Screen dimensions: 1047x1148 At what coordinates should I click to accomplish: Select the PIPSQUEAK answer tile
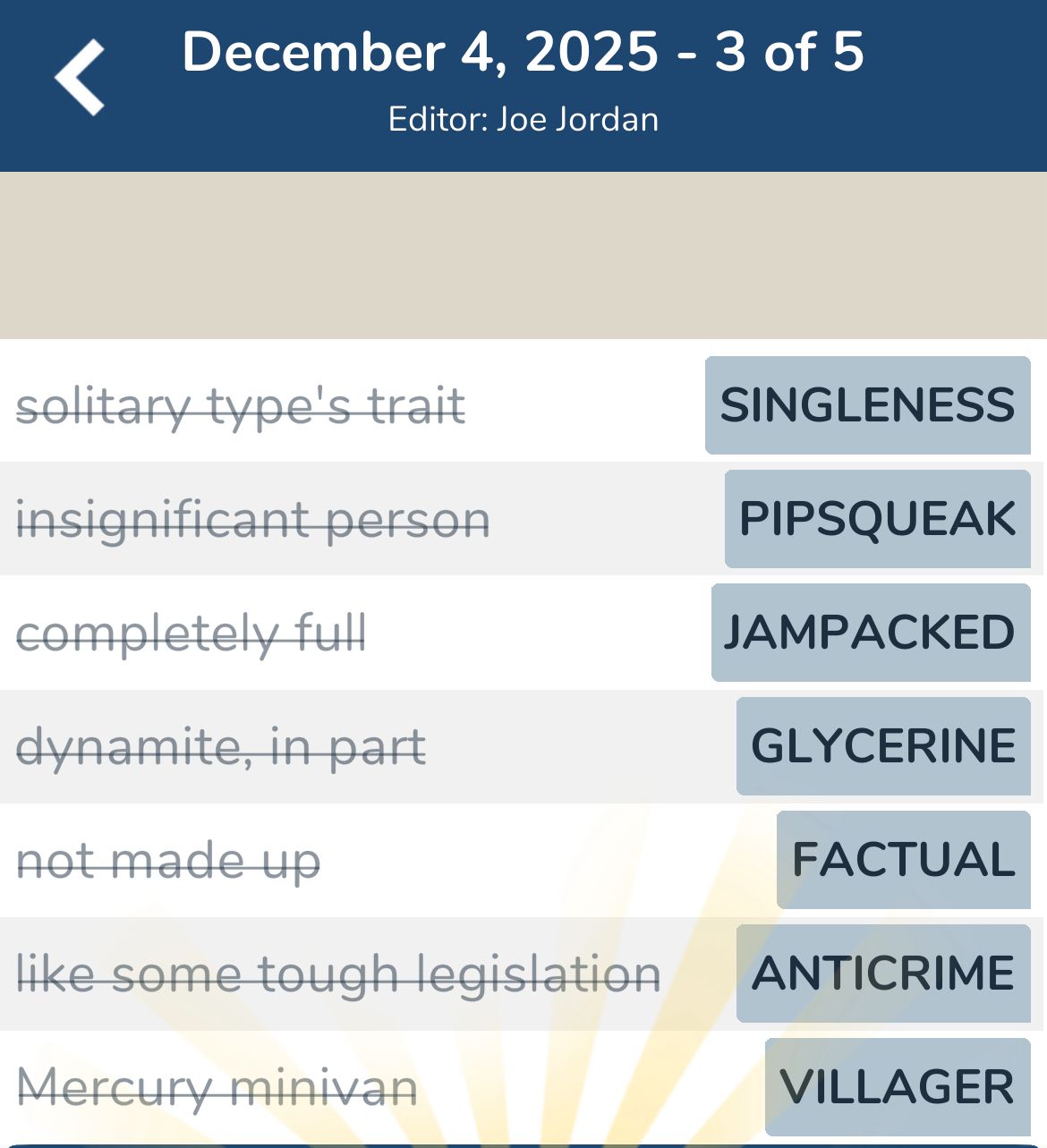[x=875, y=519]
